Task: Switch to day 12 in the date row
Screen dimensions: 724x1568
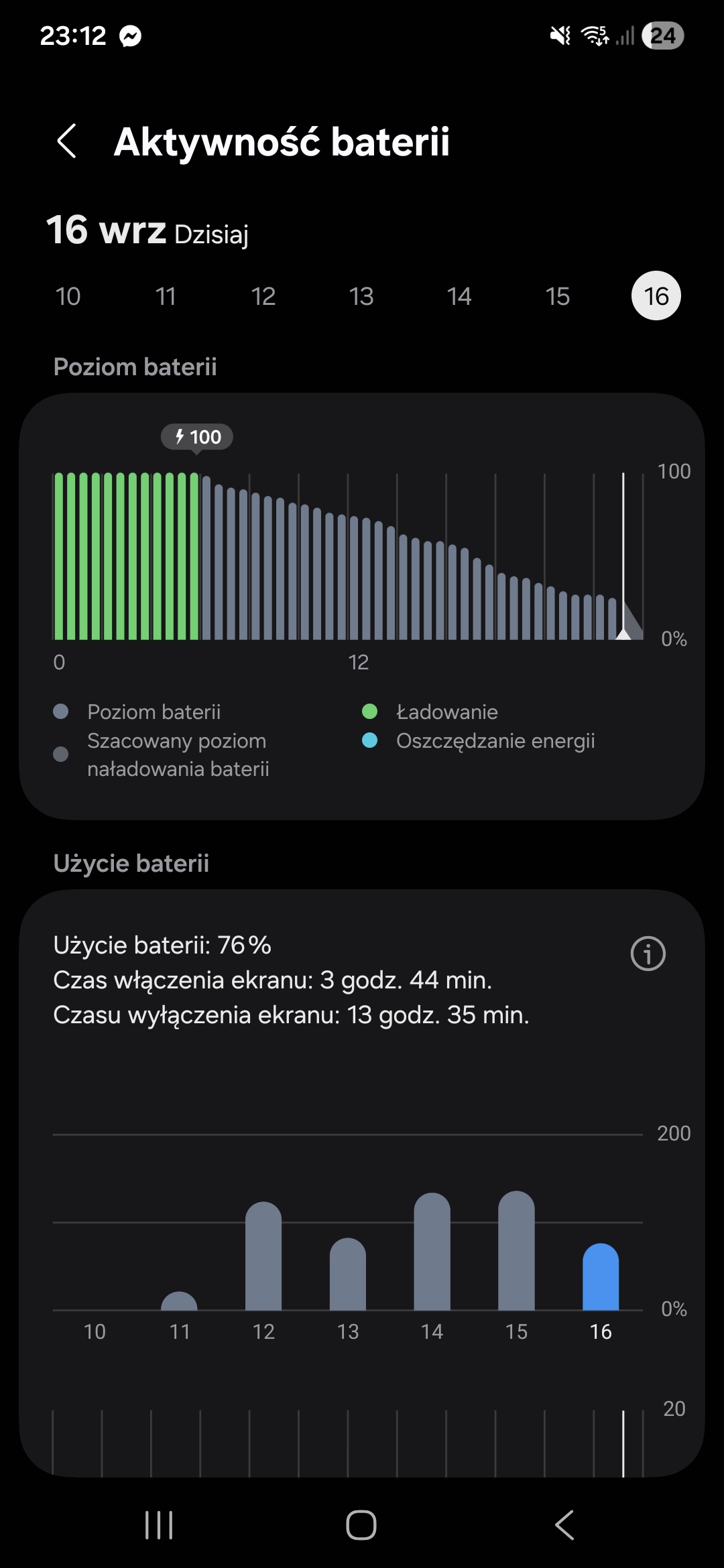Action: (263, 296)
